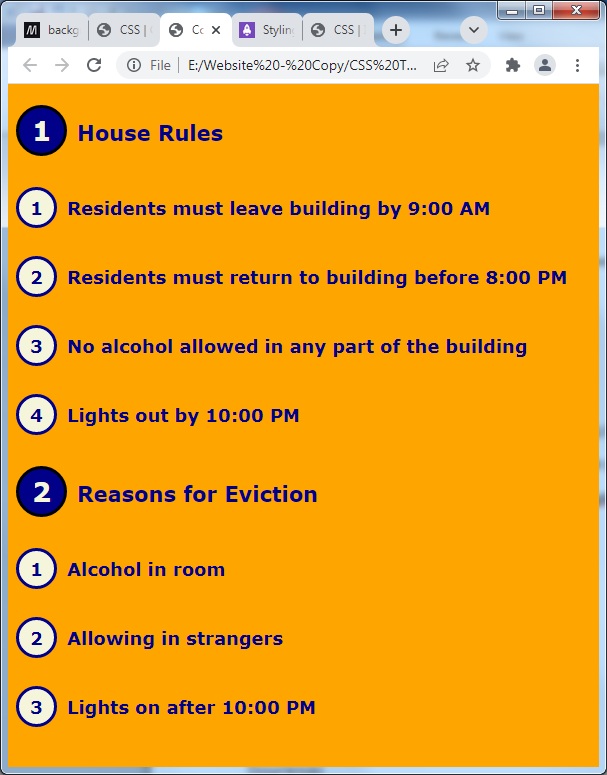The image size is (607, 775).
Task: Open the tab search dropdown
Action: (x=473, y=30)
